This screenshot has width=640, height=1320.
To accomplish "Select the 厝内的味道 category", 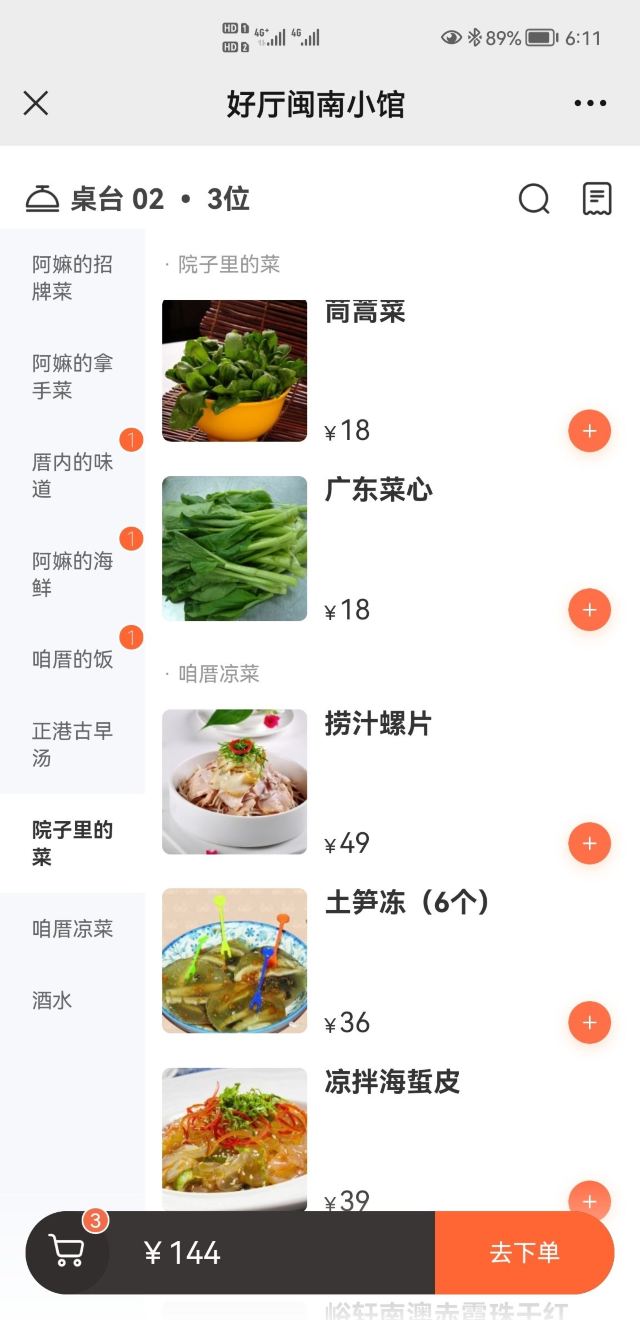I will pyautogui.click(x=72, y=476).
